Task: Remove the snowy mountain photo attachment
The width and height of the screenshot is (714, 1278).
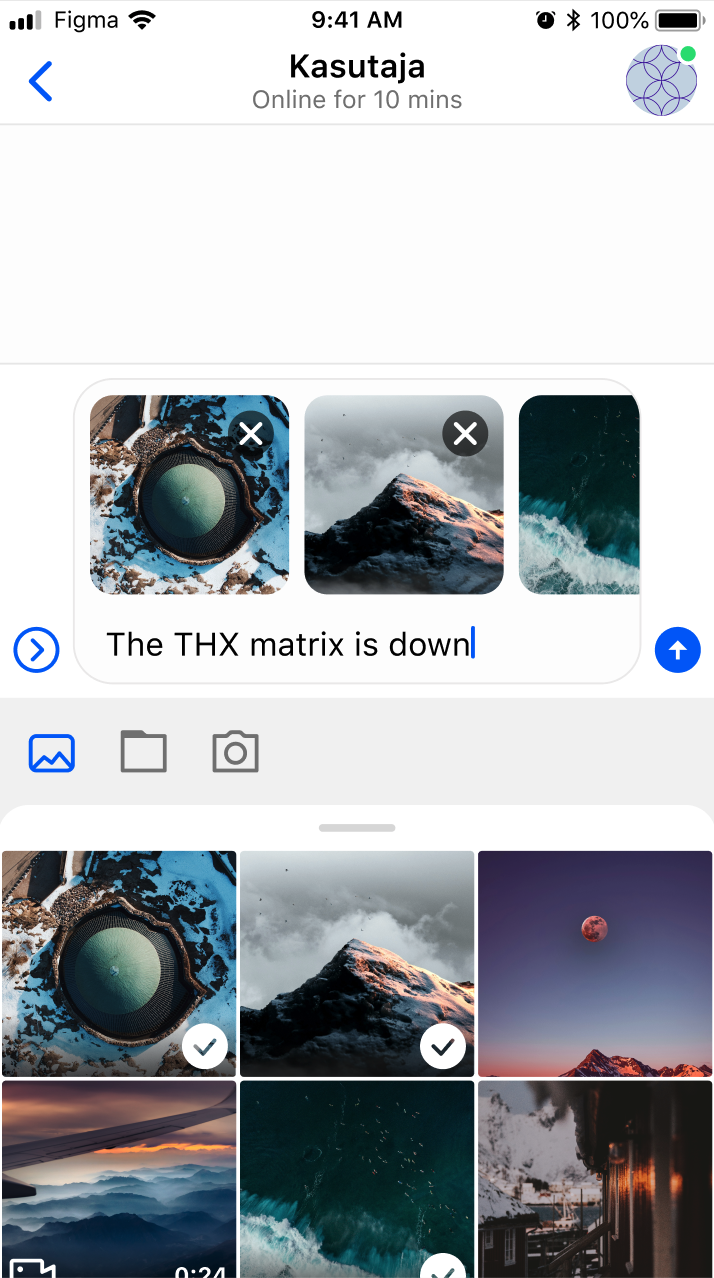Action: point(465,434)
